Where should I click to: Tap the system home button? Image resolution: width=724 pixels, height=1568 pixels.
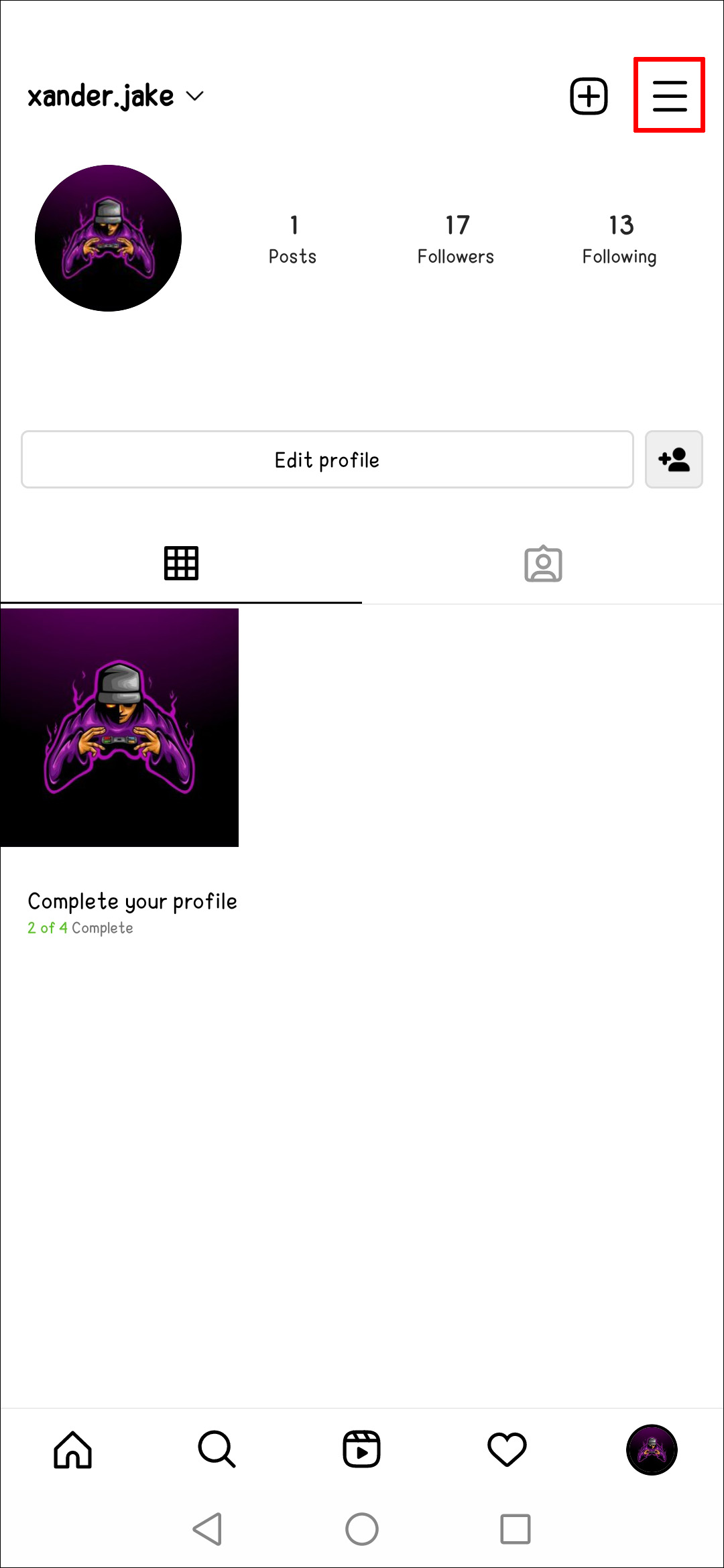[362, 1529]
